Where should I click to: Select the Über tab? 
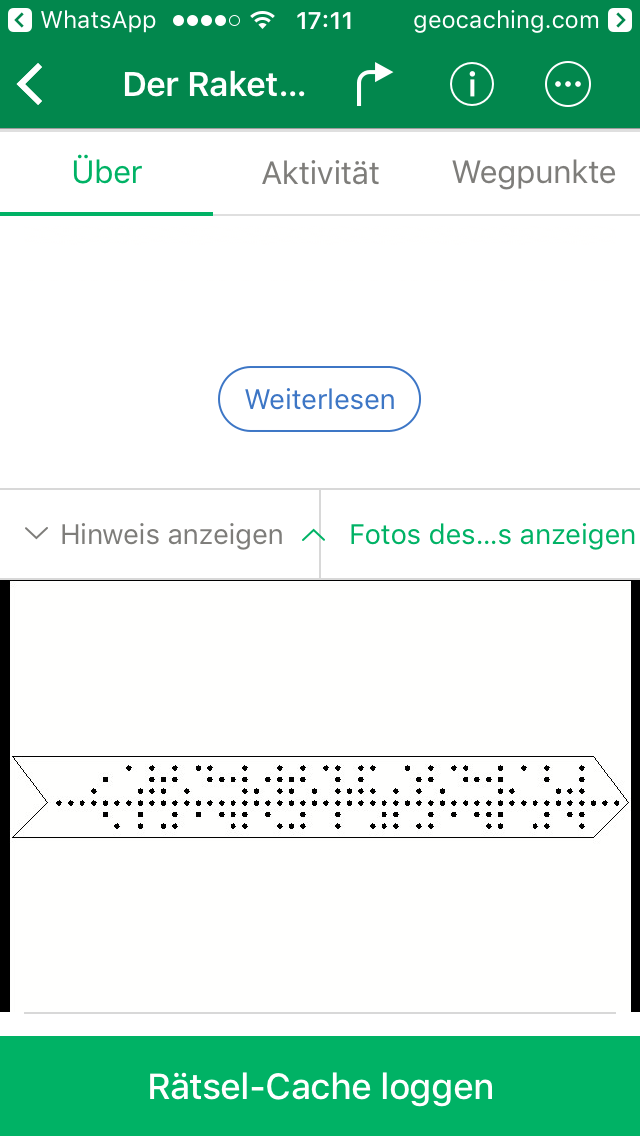click(x=107, y=173)
